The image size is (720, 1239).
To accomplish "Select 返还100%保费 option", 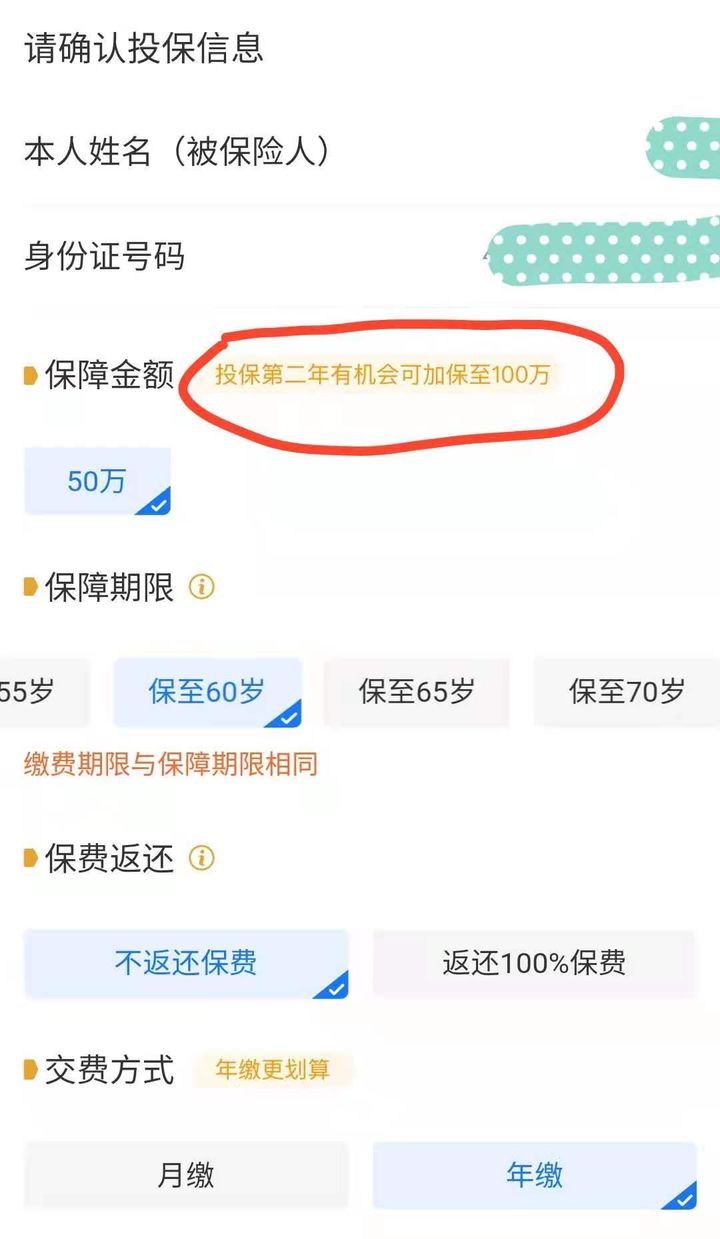I will (x=534, y=963).
